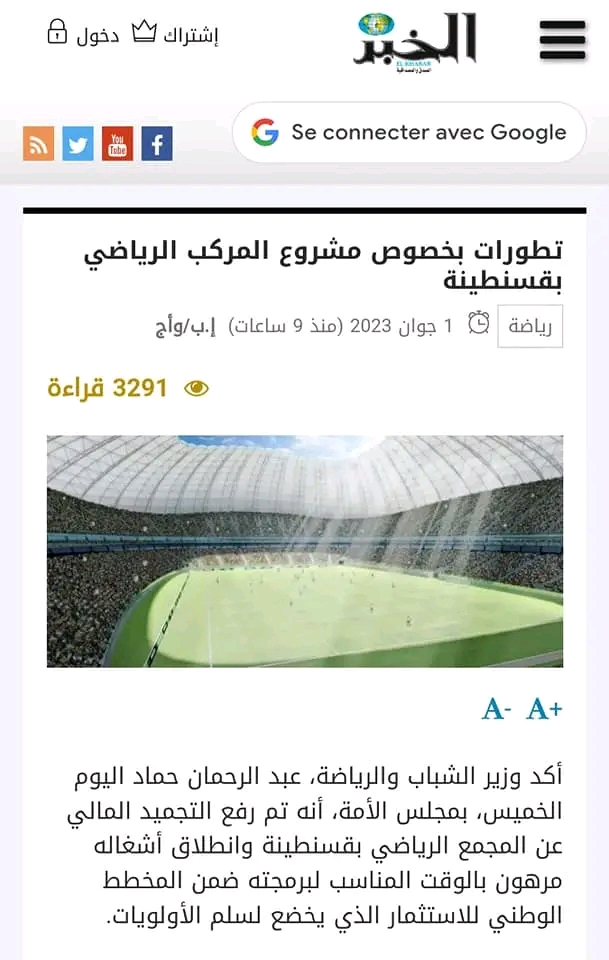This screenshot has height=960, width=609.
Task: Tap the دخول login link
Action: [x=84, y=35]
